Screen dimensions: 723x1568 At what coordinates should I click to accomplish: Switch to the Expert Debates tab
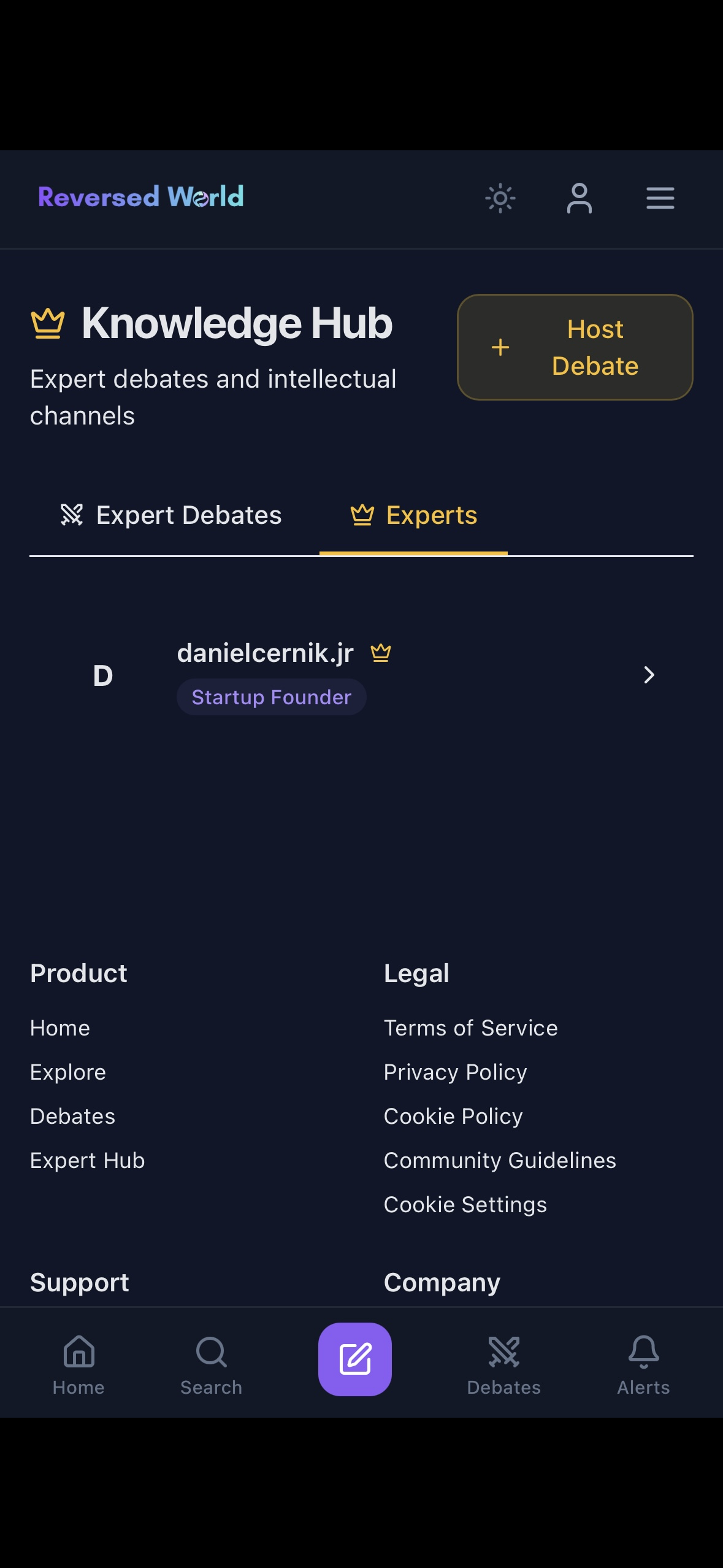coord(171,515)
